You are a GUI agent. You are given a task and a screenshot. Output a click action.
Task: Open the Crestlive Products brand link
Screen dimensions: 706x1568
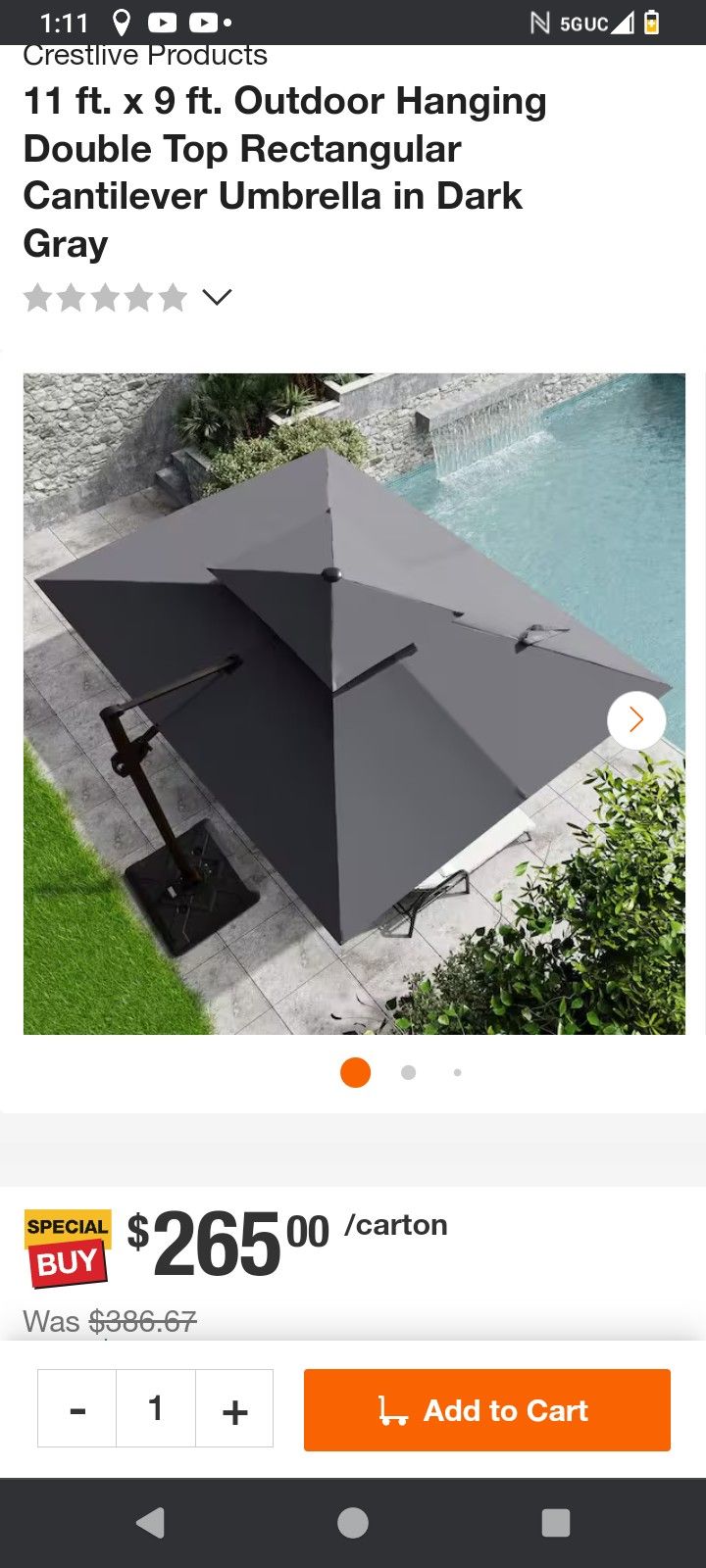coord(145,55)
